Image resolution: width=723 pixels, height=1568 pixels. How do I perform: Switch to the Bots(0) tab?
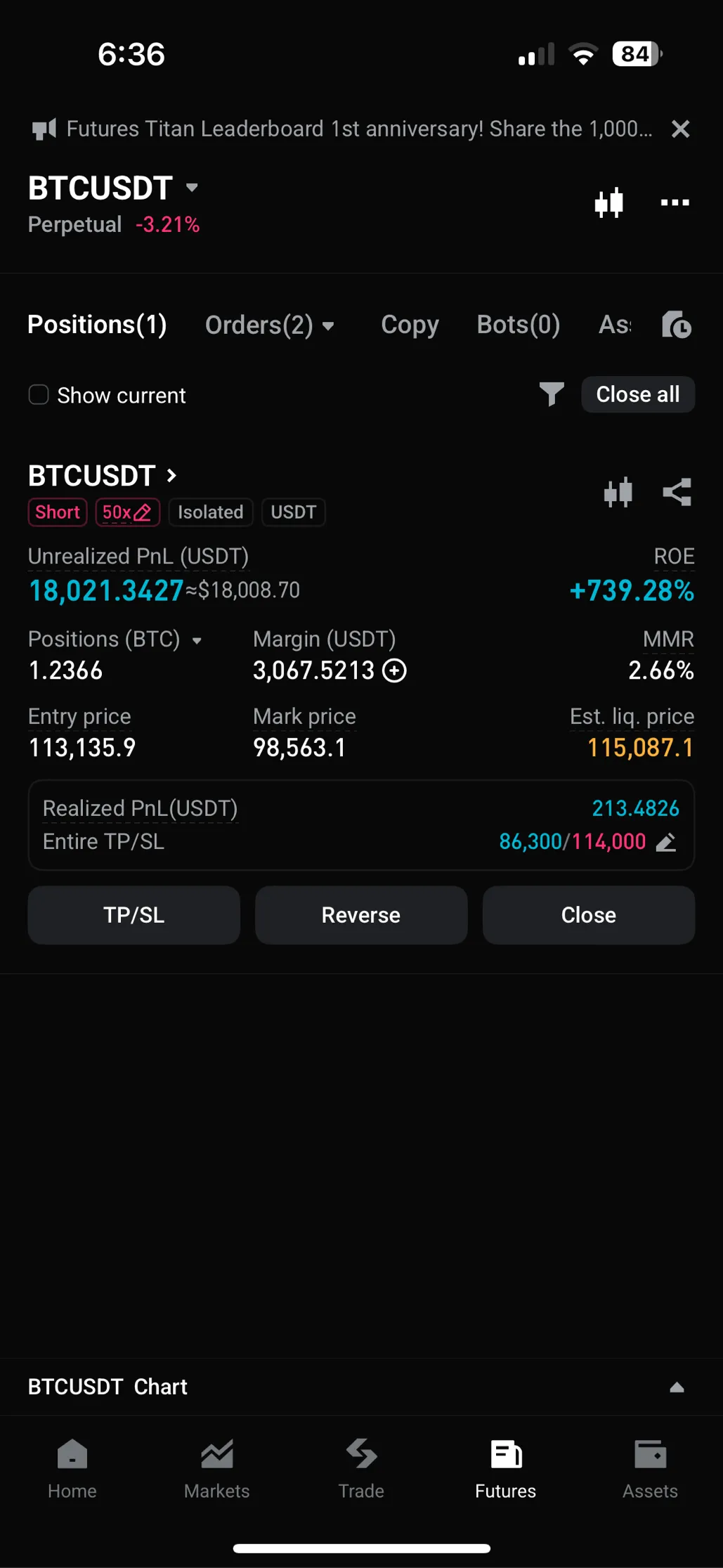pyautogui.click(x=518, y=325)
